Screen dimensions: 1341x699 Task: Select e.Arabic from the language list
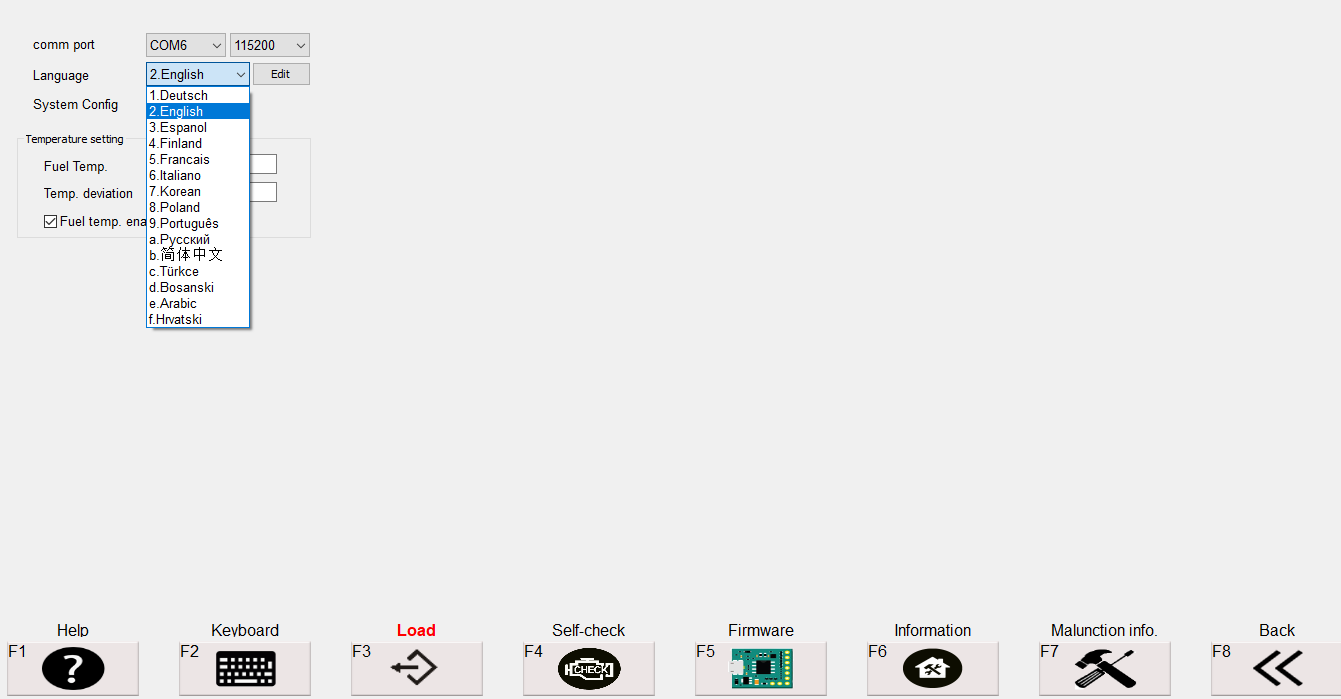tap(197, 304)
